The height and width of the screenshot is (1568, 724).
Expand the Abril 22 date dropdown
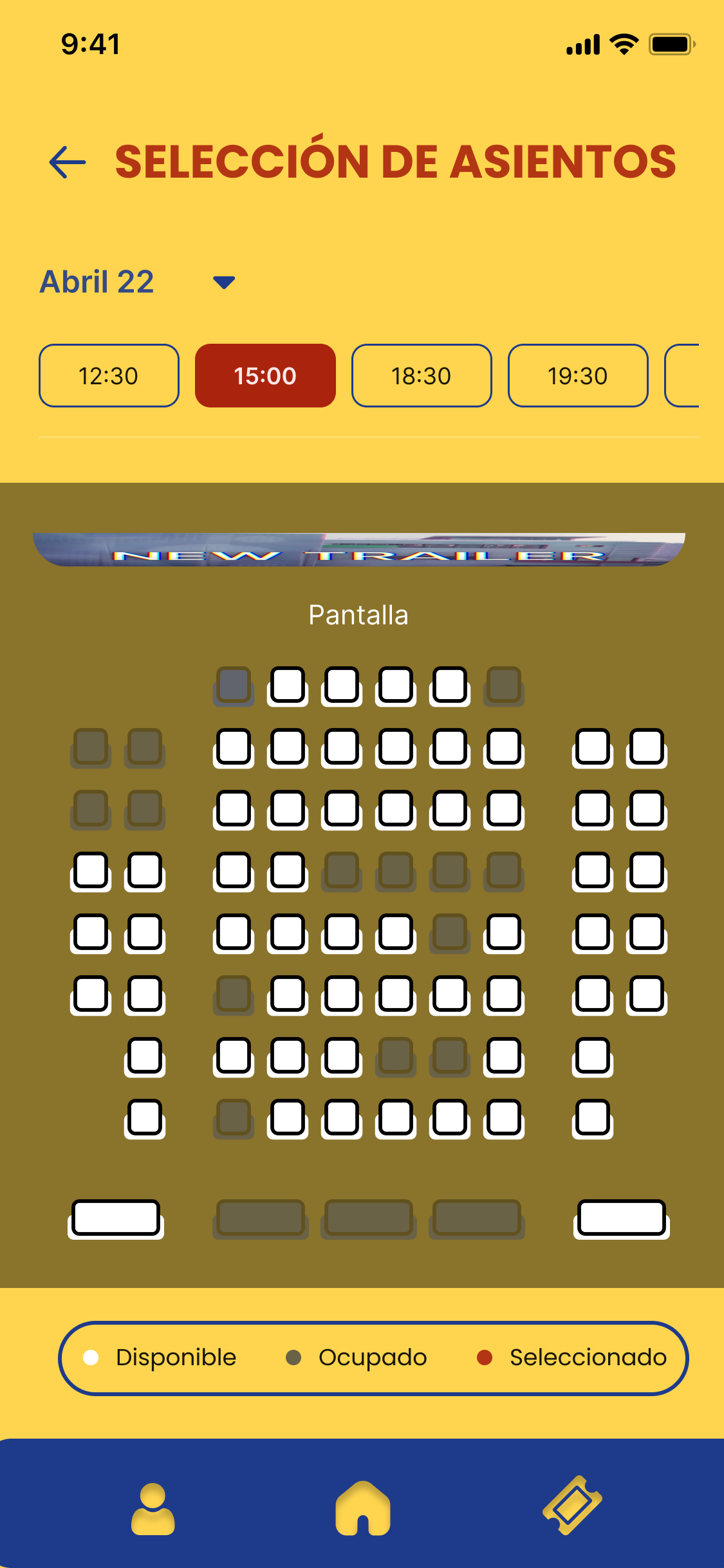click(x=223, y=282)
